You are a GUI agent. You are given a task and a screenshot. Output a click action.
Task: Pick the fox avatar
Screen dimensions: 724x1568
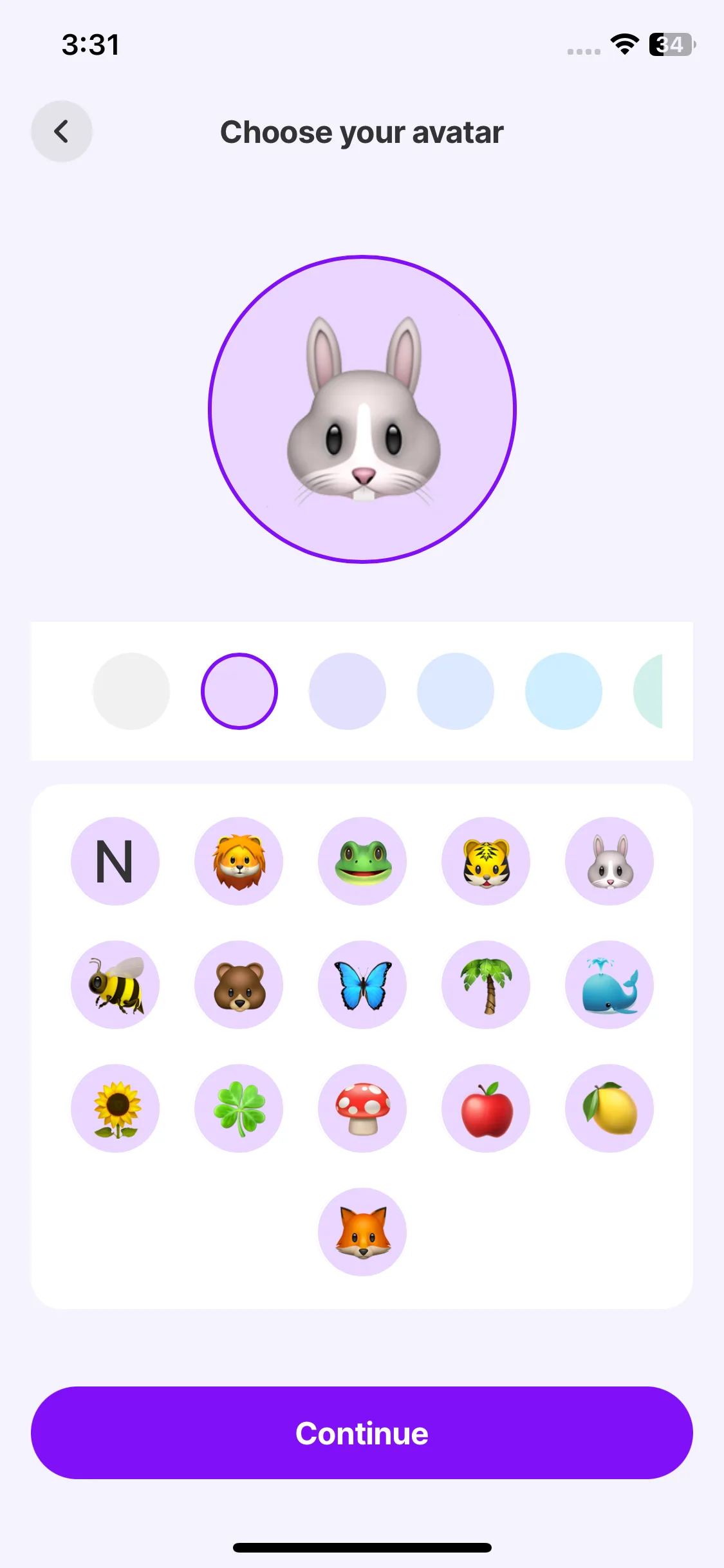[362, 1232]
